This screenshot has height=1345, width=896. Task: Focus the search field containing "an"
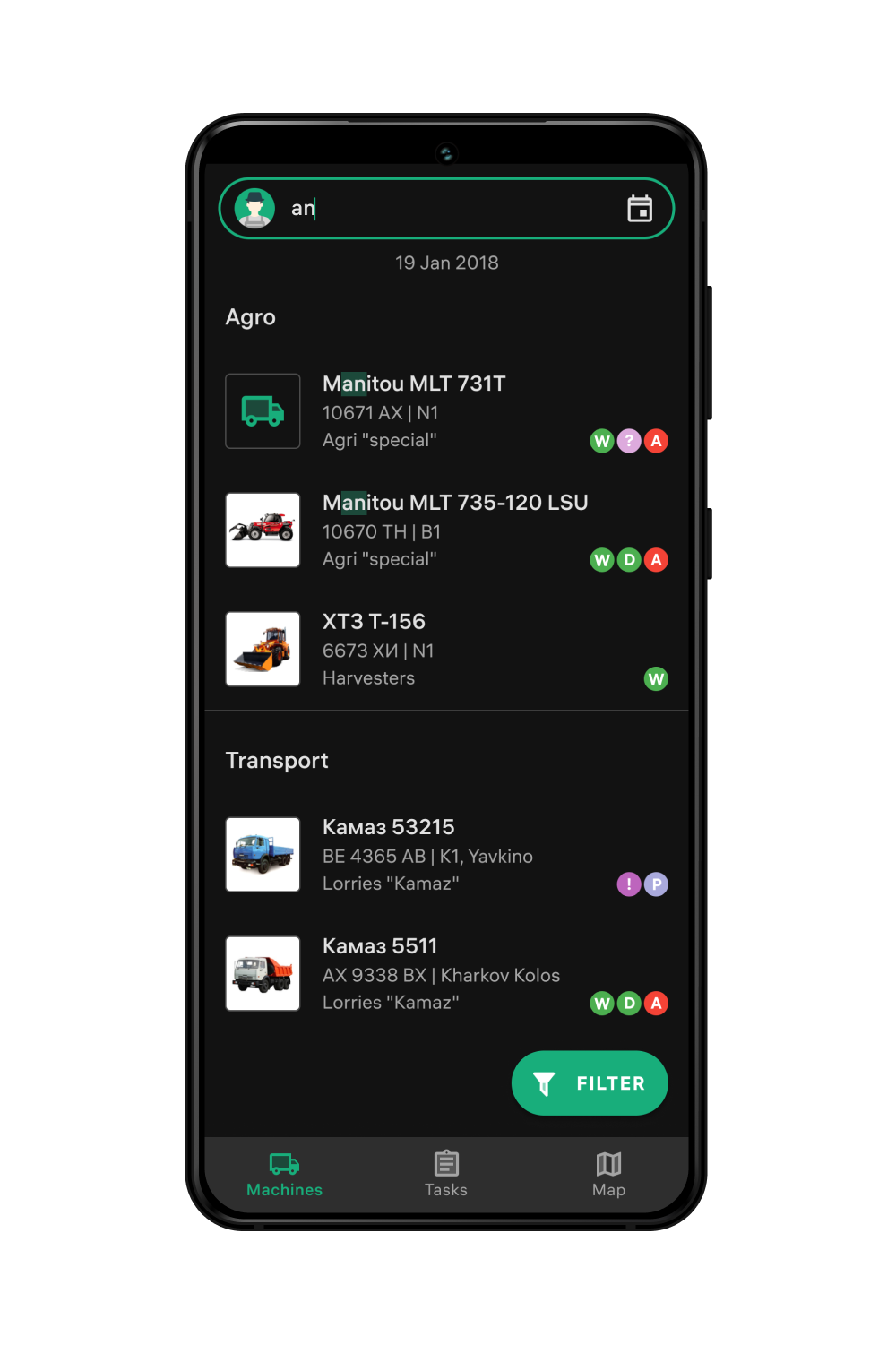click(x=448, y=209)
